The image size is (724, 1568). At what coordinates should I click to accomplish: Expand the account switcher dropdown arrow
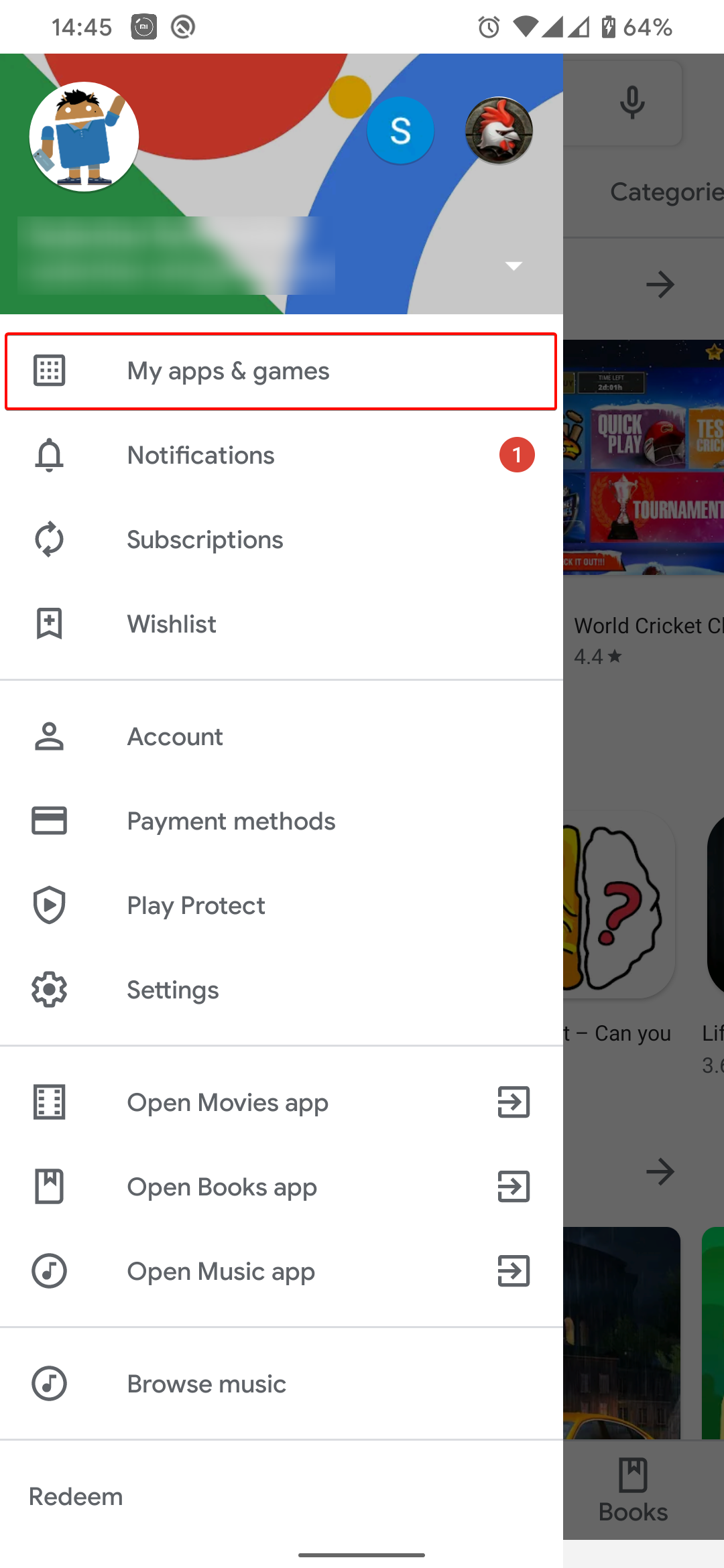514,266
